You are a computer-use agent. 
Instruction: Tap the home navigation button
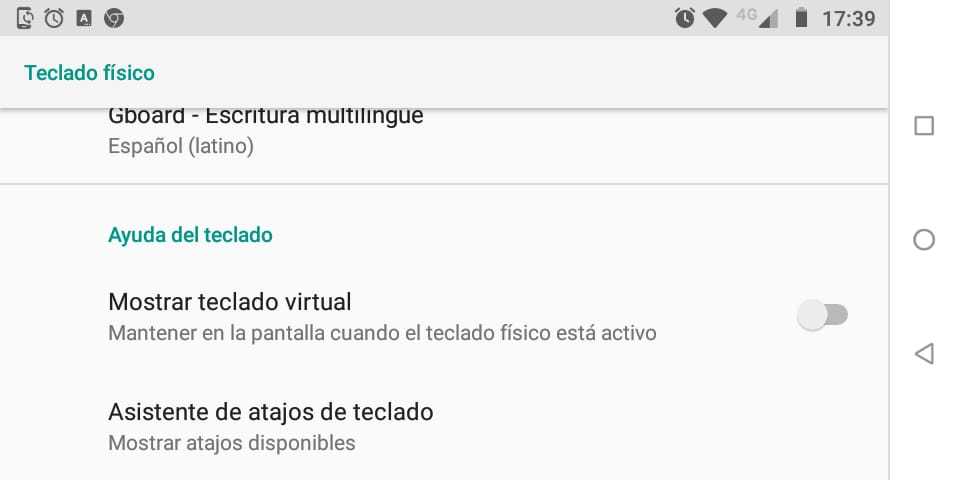point(924,240)
